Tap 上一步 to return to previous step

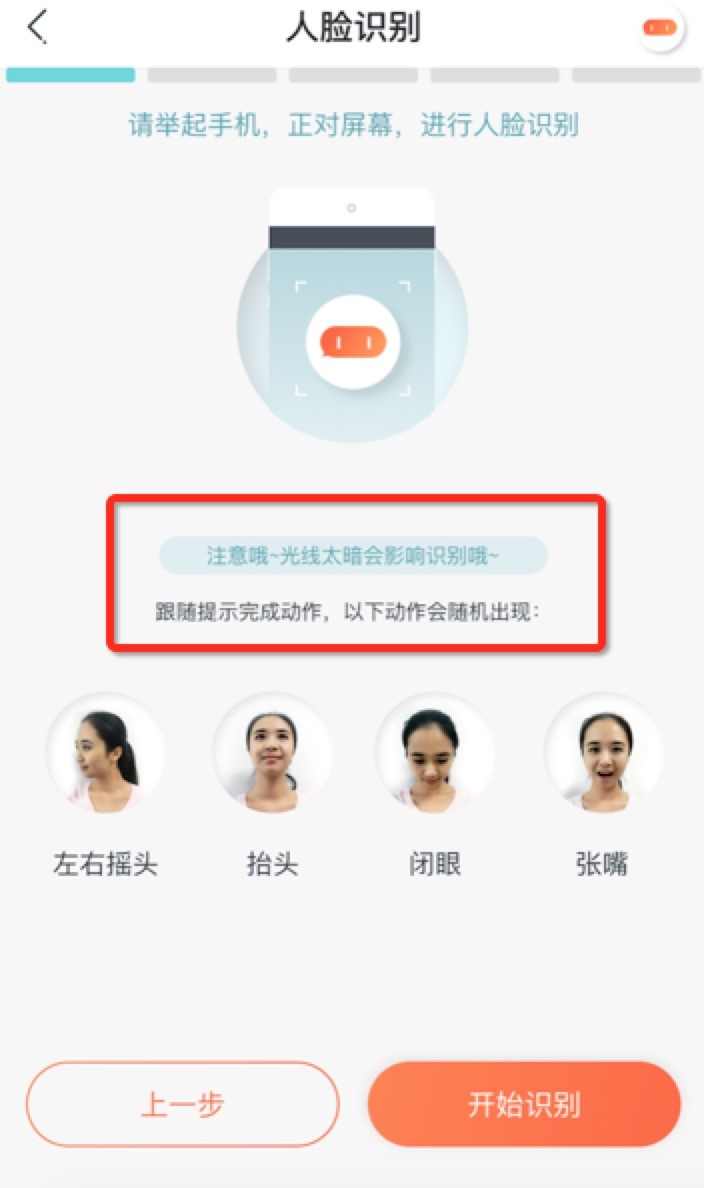coord(182,1104)
